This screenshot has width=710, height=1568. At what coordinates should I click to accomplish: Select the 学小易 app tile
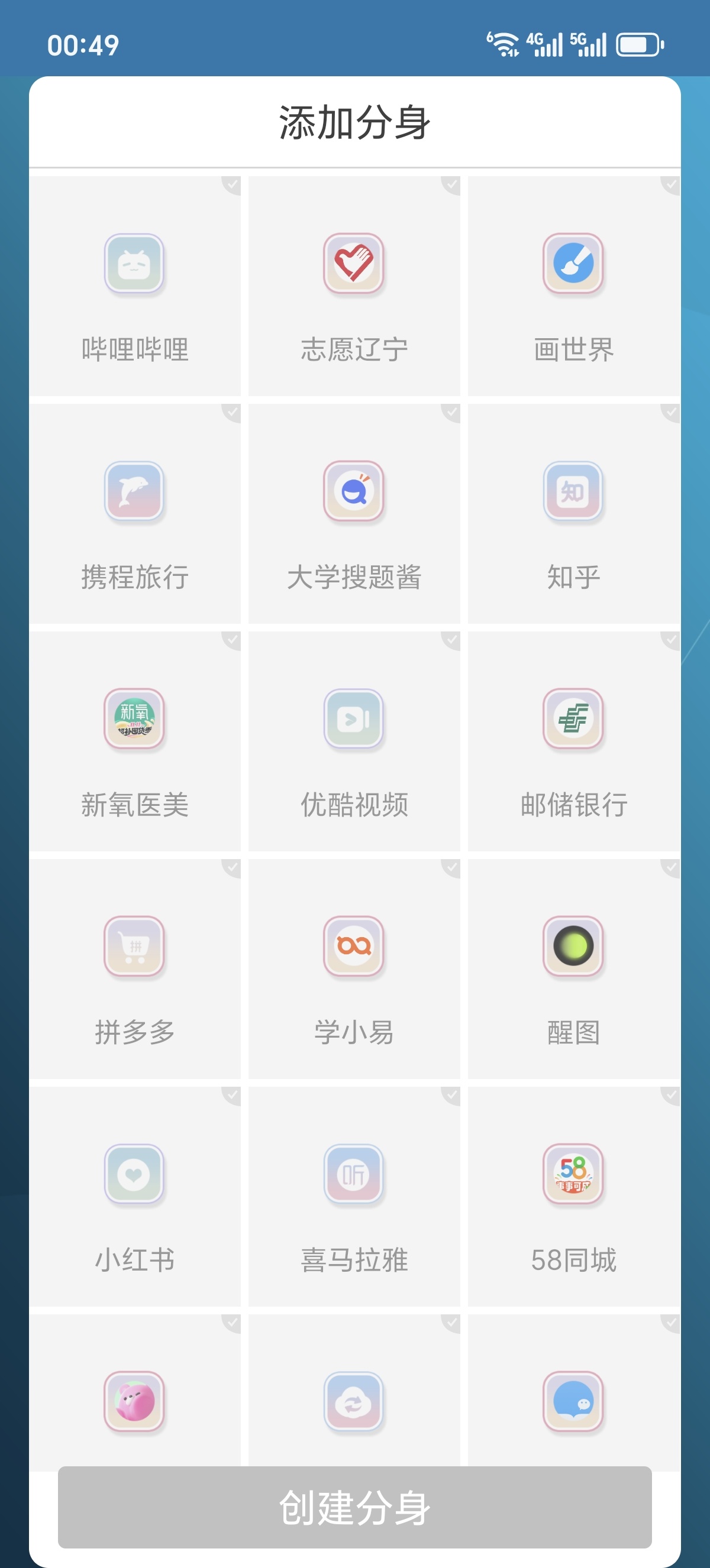[x=354, y=969]
